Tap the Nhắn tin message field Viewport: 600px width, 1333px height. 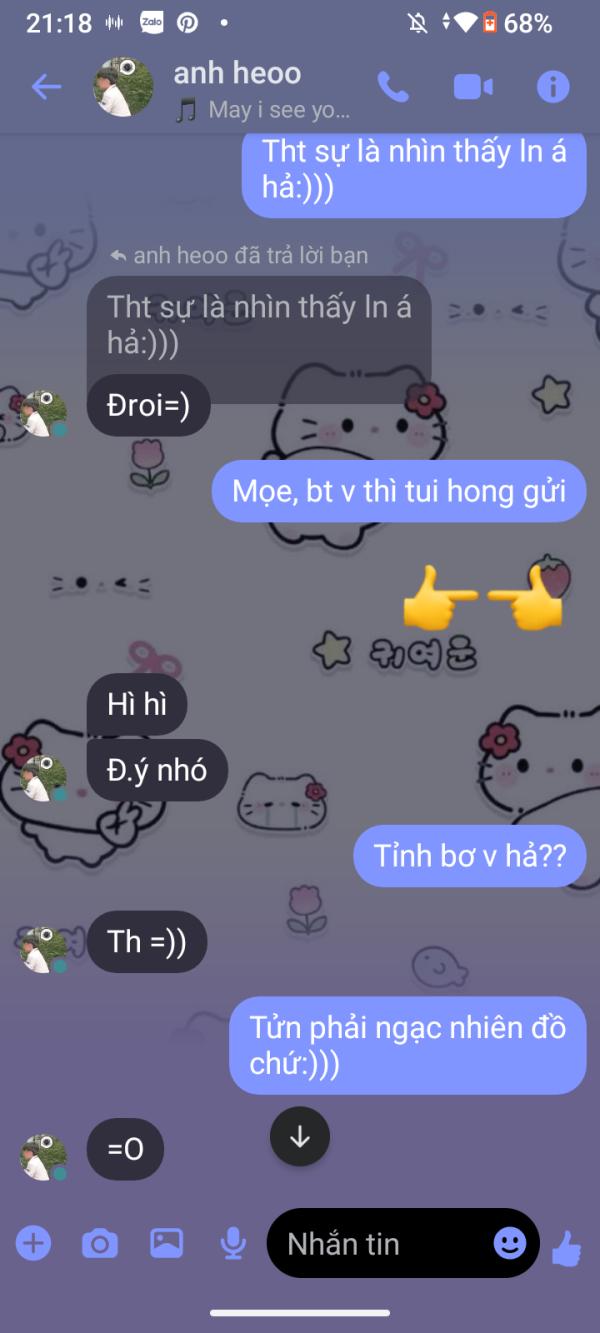pos(385,1244)
